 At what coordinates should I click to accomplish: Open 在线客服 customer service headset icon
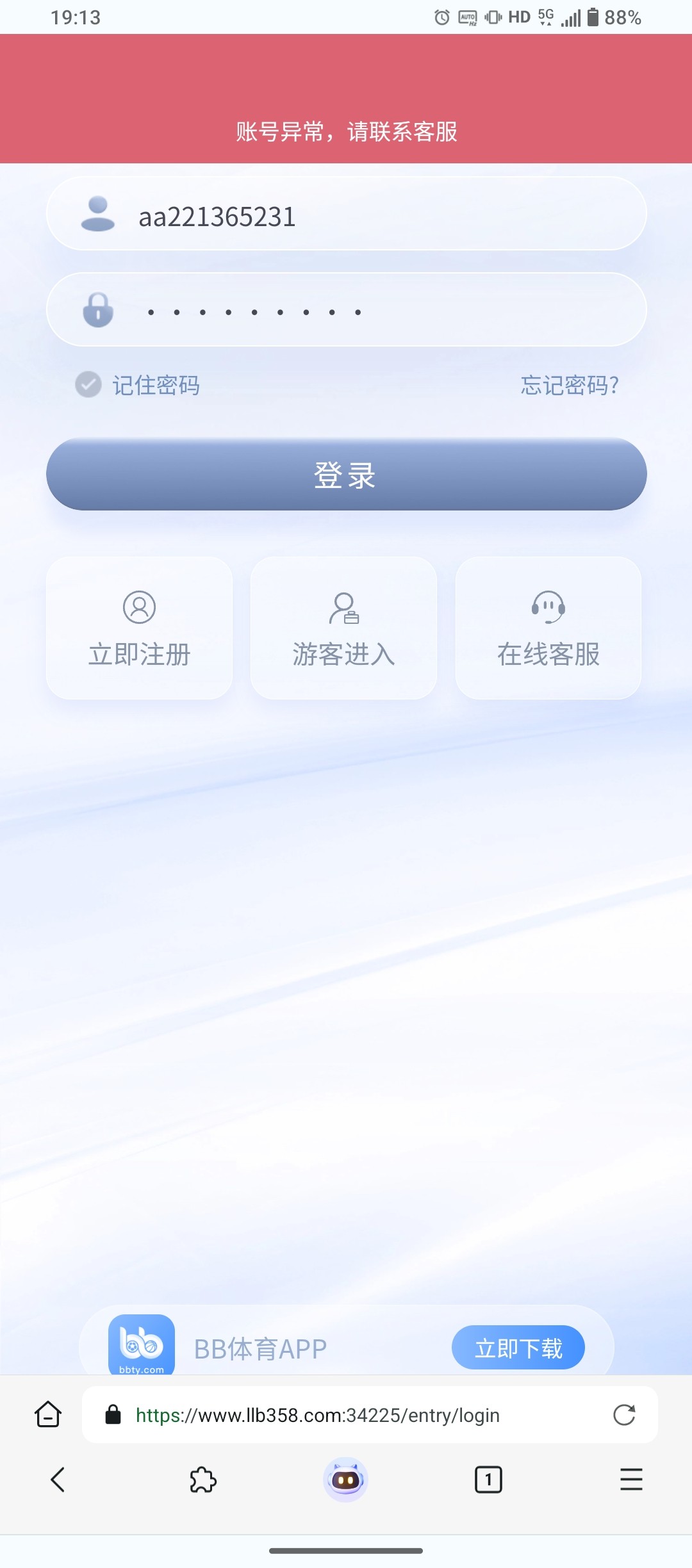coord(548,608)
